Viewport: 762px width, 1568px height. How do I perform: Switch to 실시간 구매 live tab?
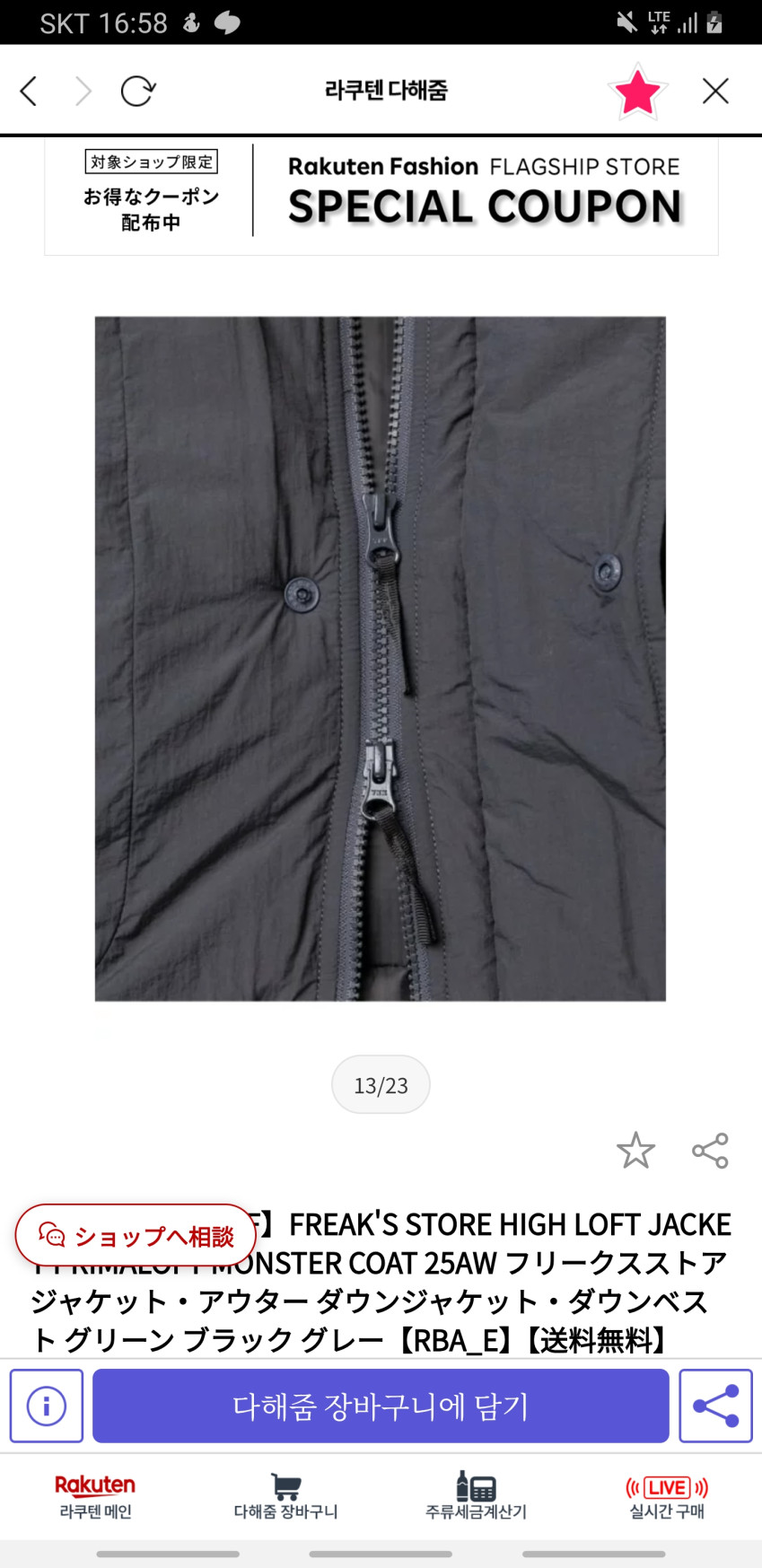(667, 1496)
